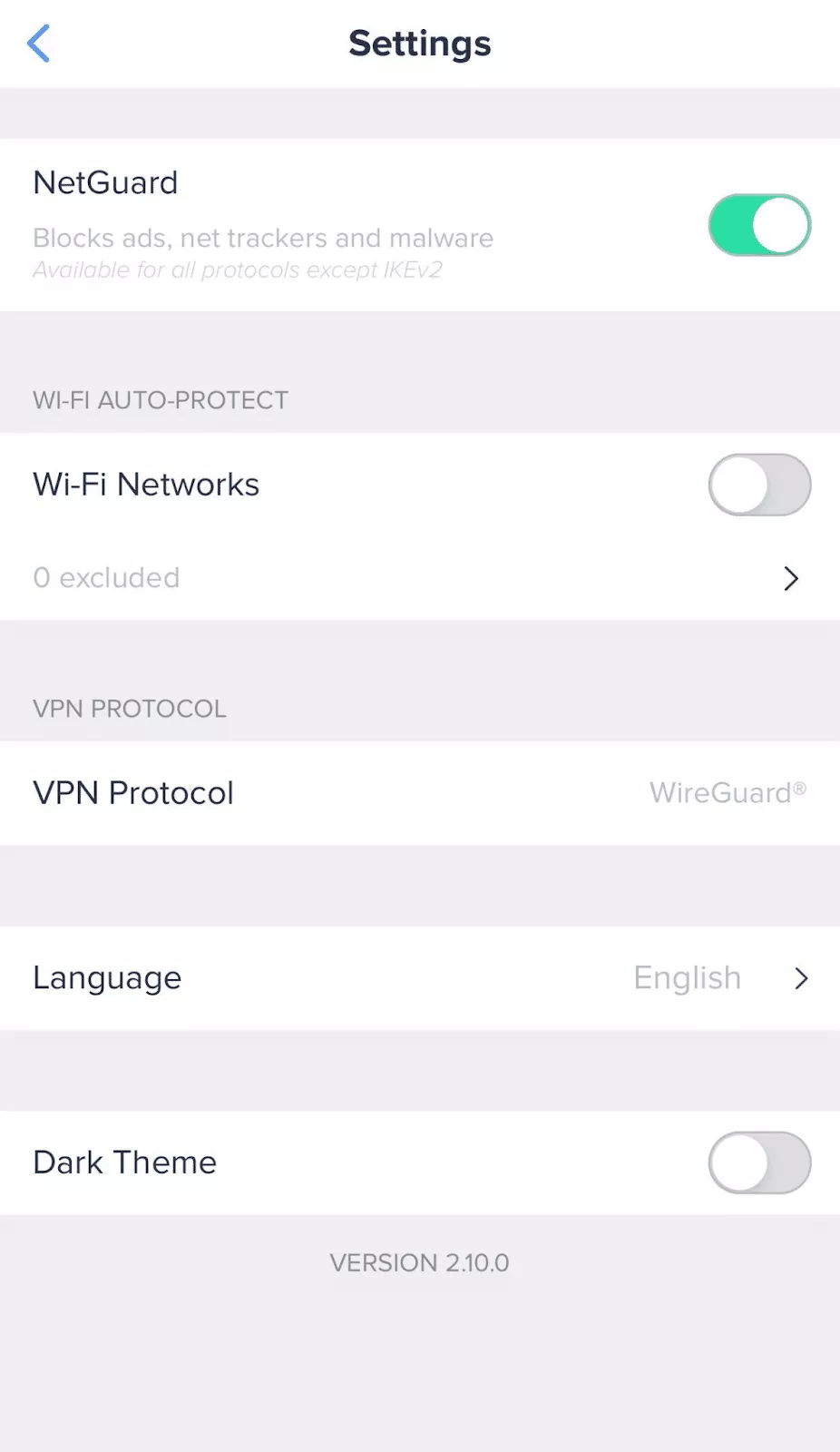Open the Language selection
Screen dimensions: 840x1452
click(x=419, y=978)
